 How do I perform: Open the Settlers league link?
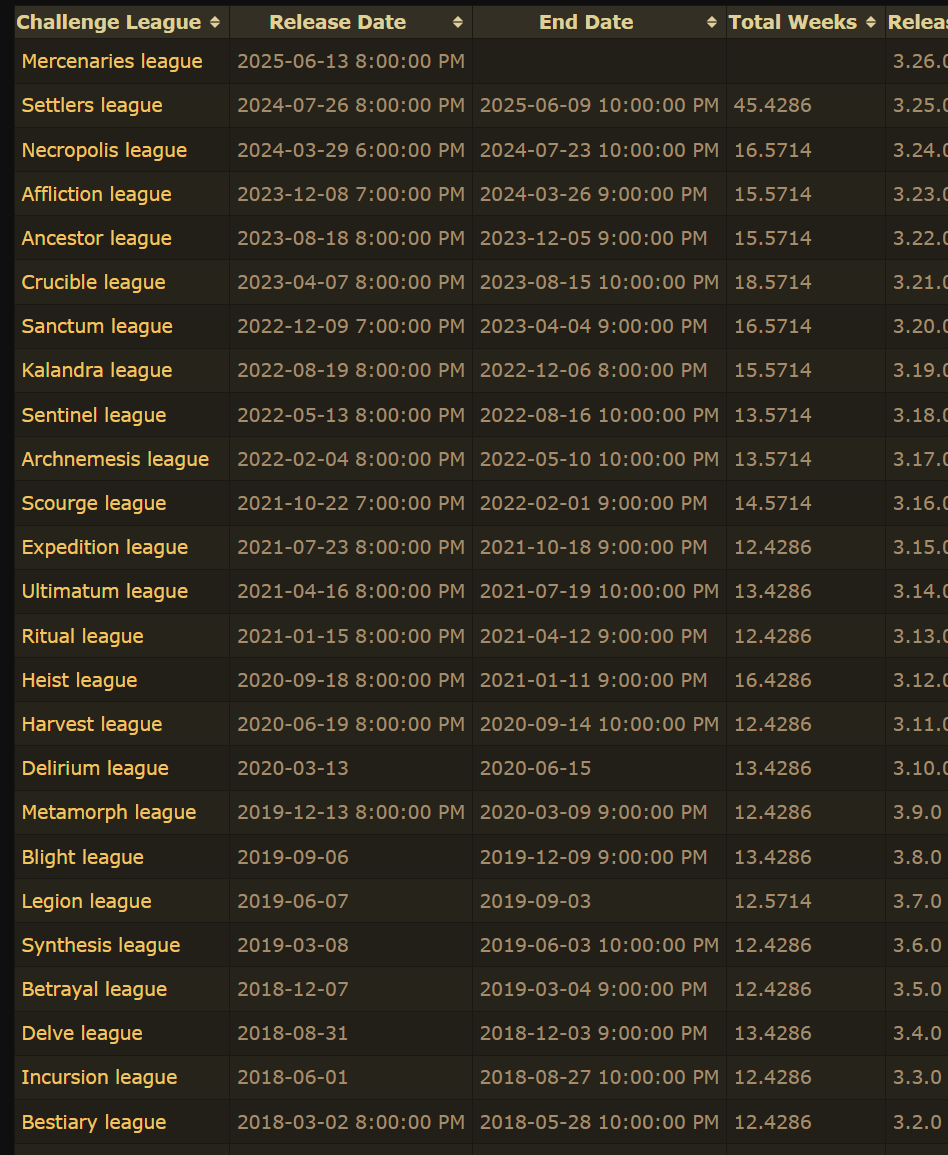click(92, 105)
